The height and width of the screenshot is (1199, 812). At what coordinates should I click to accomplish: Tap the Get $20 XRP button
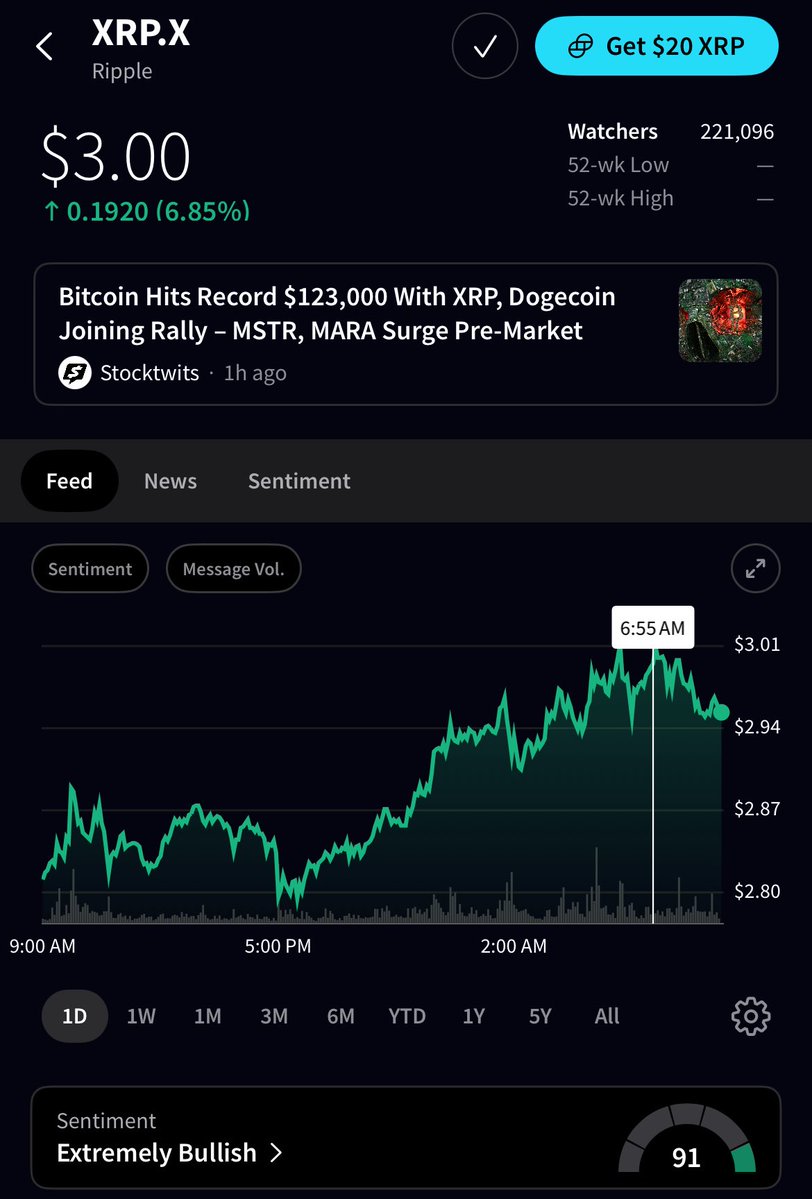pyautogui.click(x=656, y=46)
